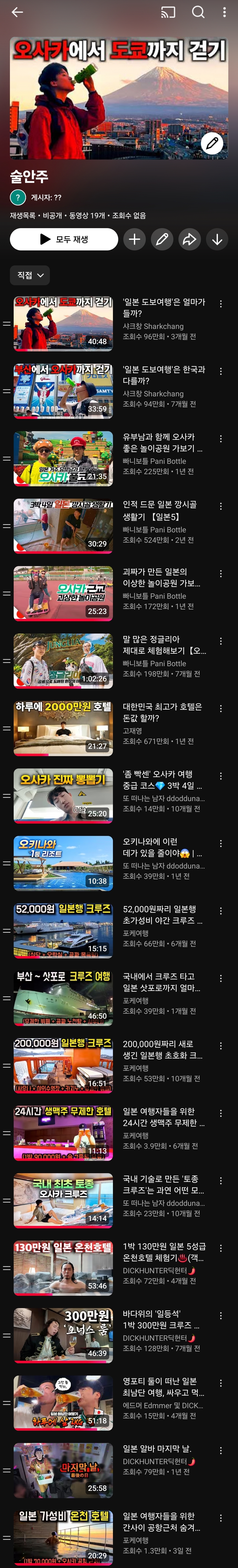
Task: Edit playlist details with pencil button
Action: point(162,239)
